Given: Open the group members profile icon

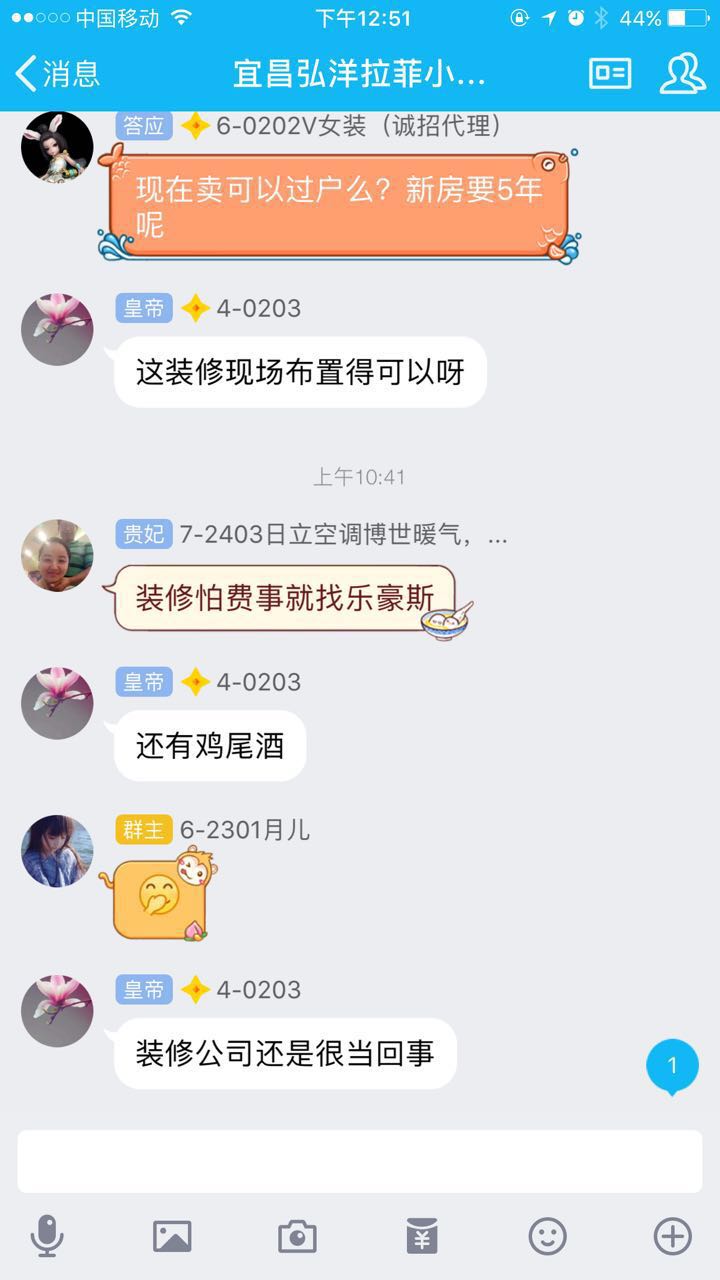Looking at the screenshot, I should 682,73.
